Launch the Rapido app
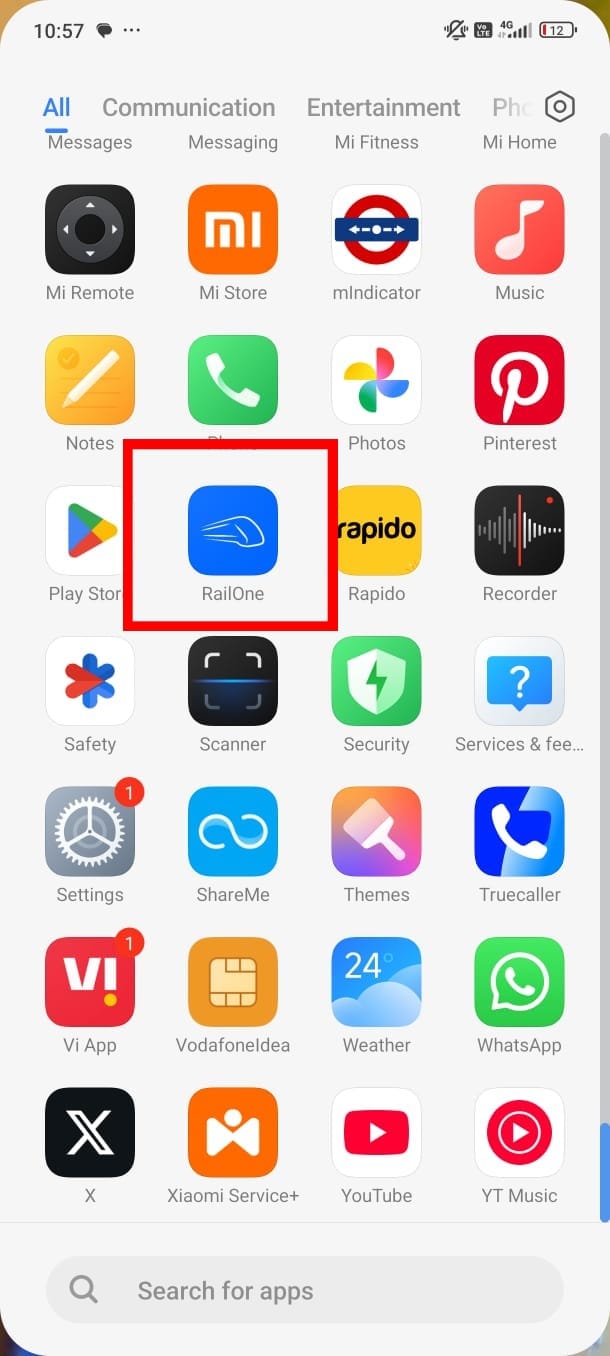The height and width of the screenshot is (1356, 610). coord(376,531)
